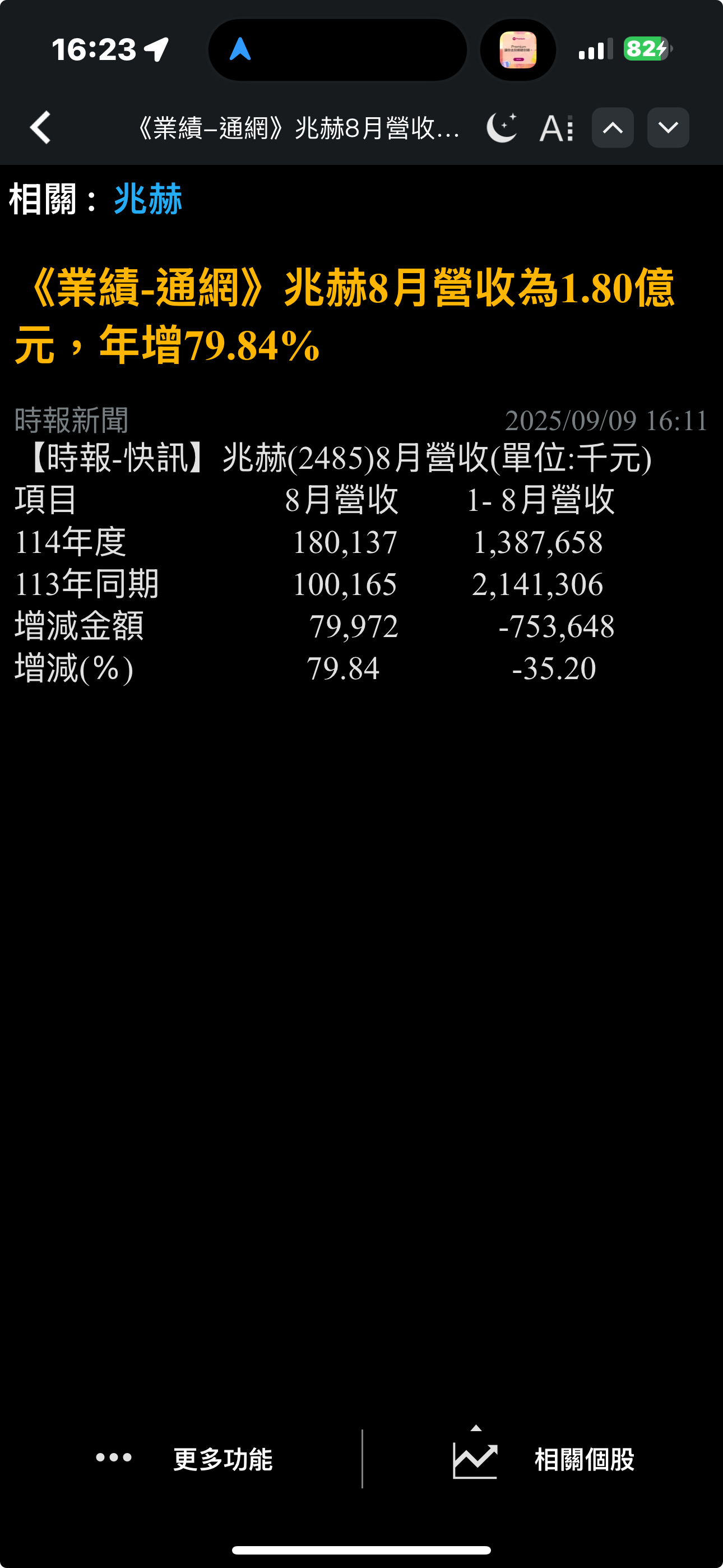Jump to next article with down chevron

(x=668, y=128)
